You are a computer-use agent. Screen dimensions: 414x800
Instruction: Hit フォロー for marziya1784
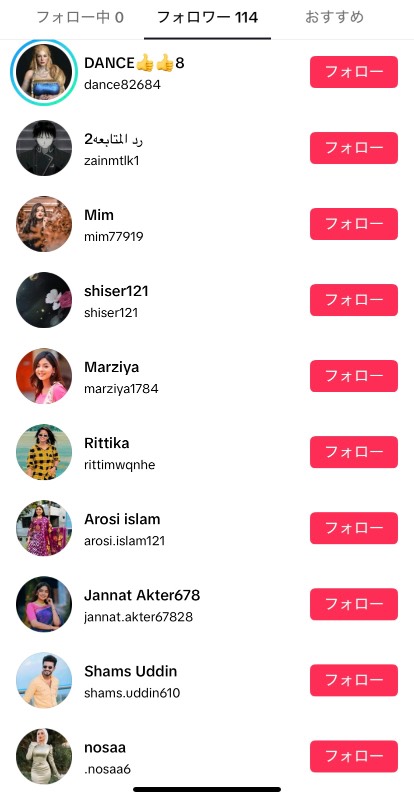[x=354, y=376]
